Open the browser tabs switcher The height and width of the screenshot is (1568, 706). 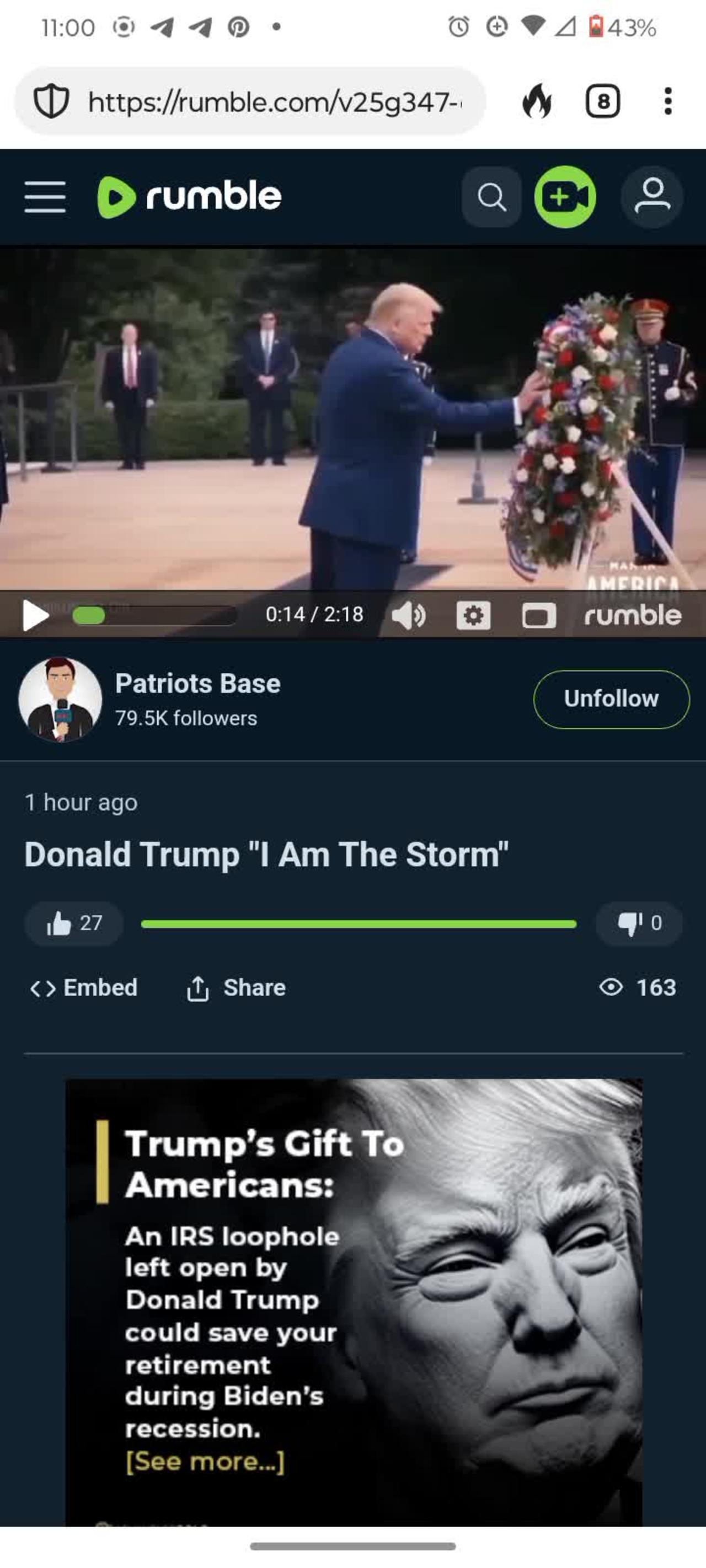point(602,101)
